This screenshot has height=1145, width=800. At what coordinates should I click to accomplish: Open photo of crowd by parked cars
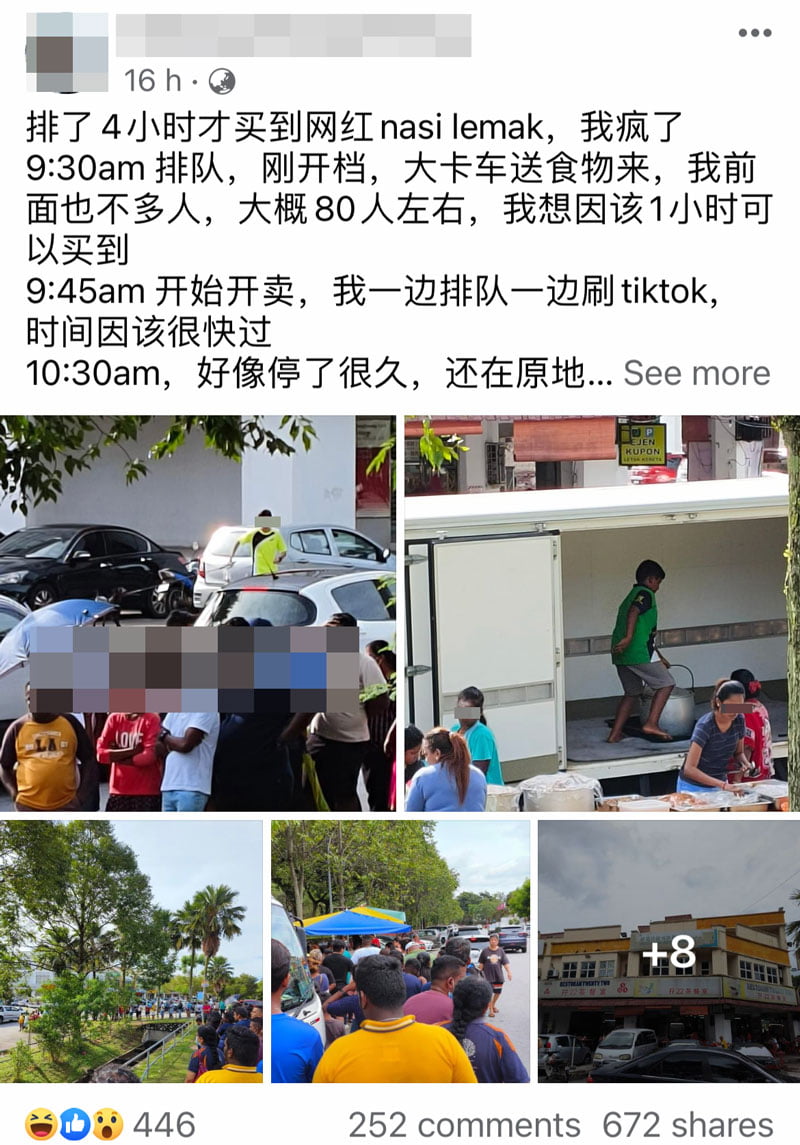pos(198,612)
